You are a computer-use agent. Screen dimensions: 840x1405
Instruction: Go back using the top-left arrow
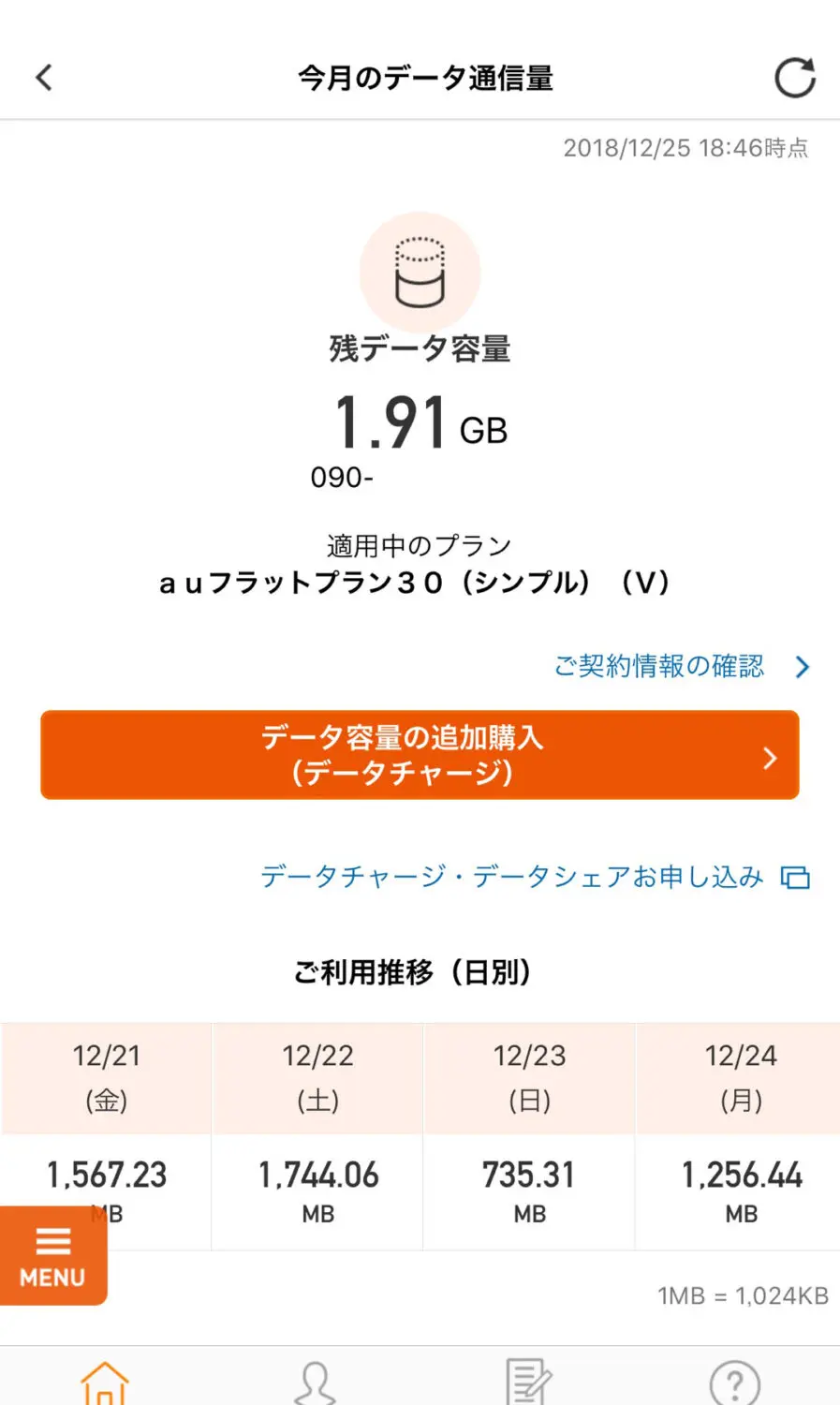tap(44, 77)
